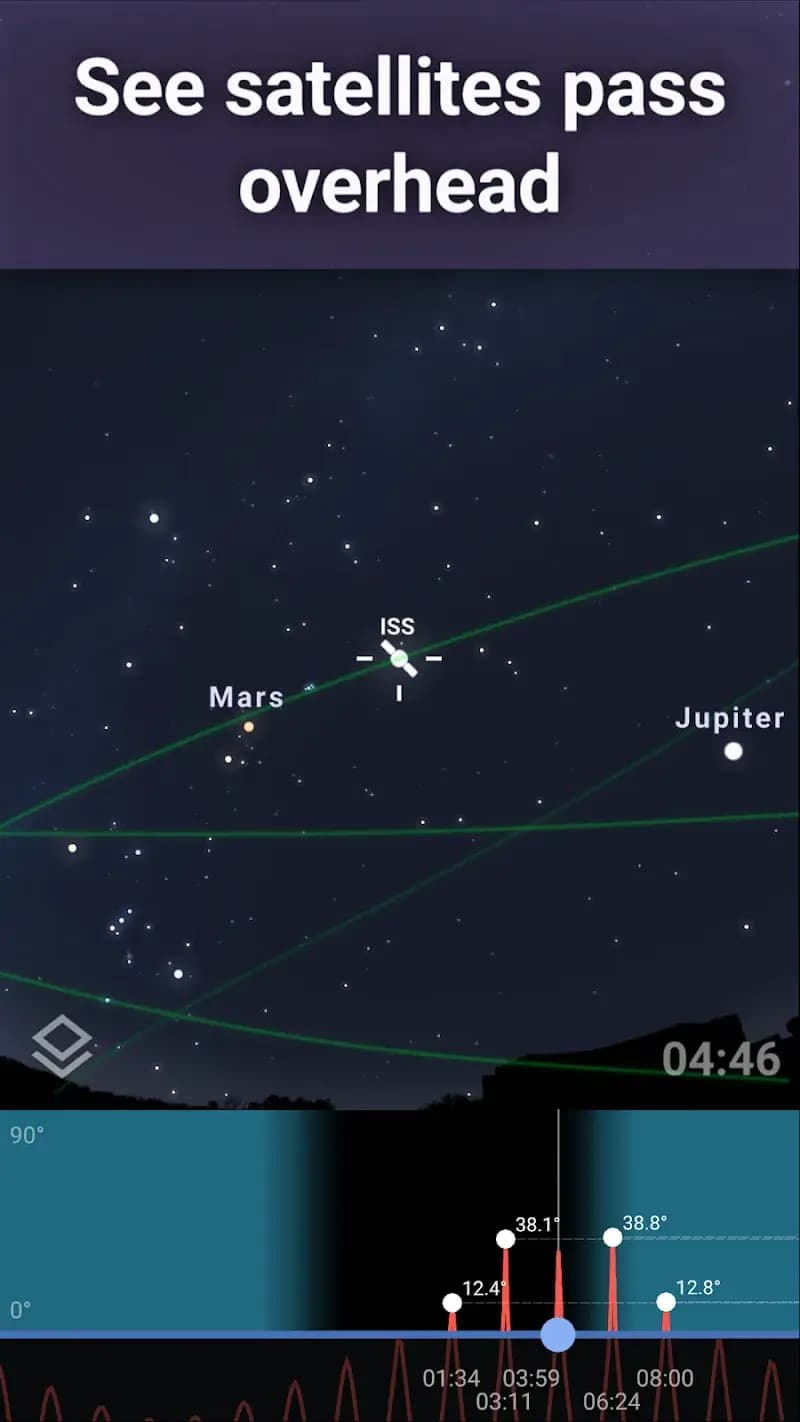Toggle the landscape layer via the stacked-layers icon

(62, 1043)
